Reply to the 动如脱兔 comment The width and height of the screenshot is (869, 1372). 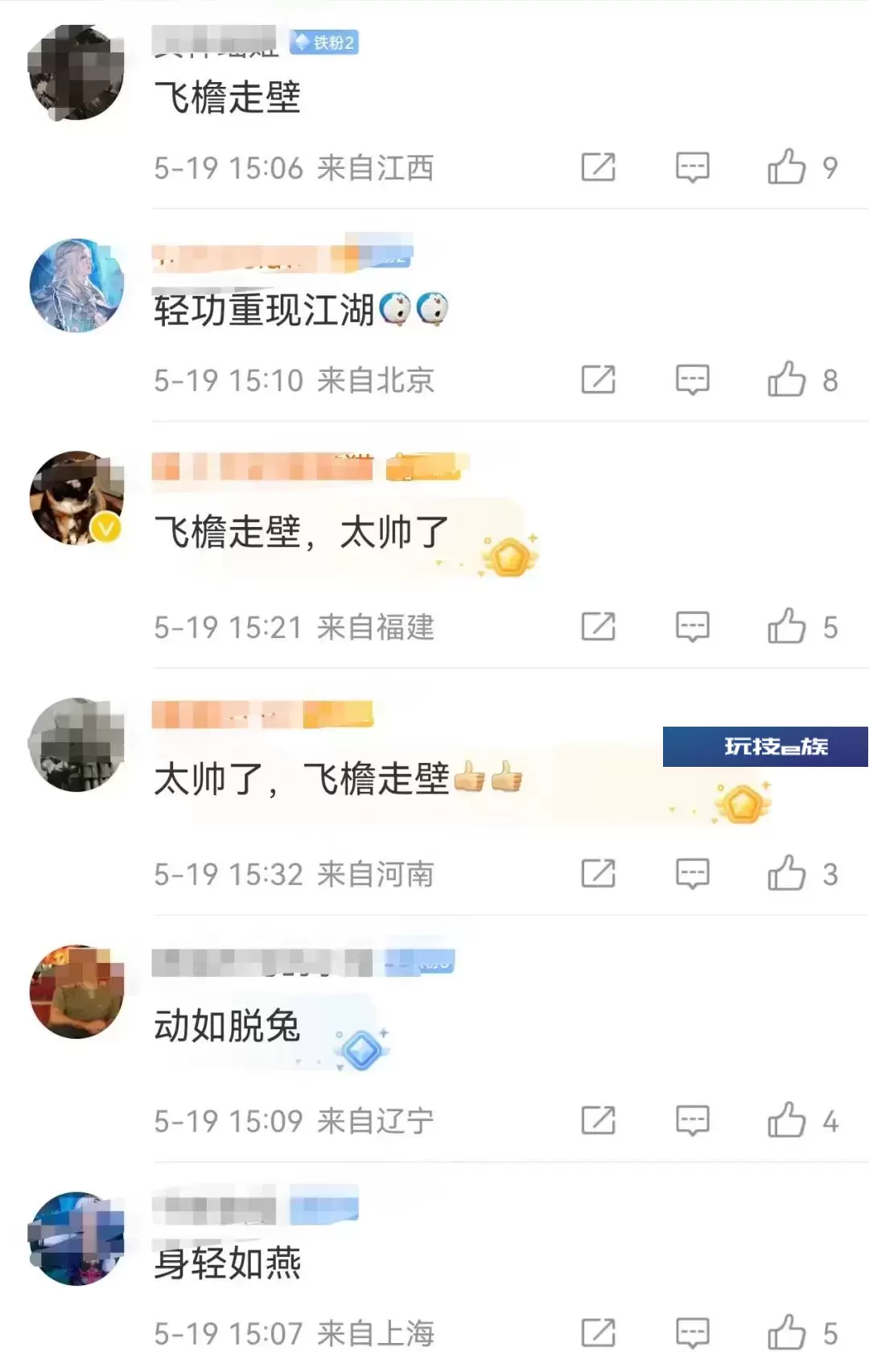(692, 1120)
